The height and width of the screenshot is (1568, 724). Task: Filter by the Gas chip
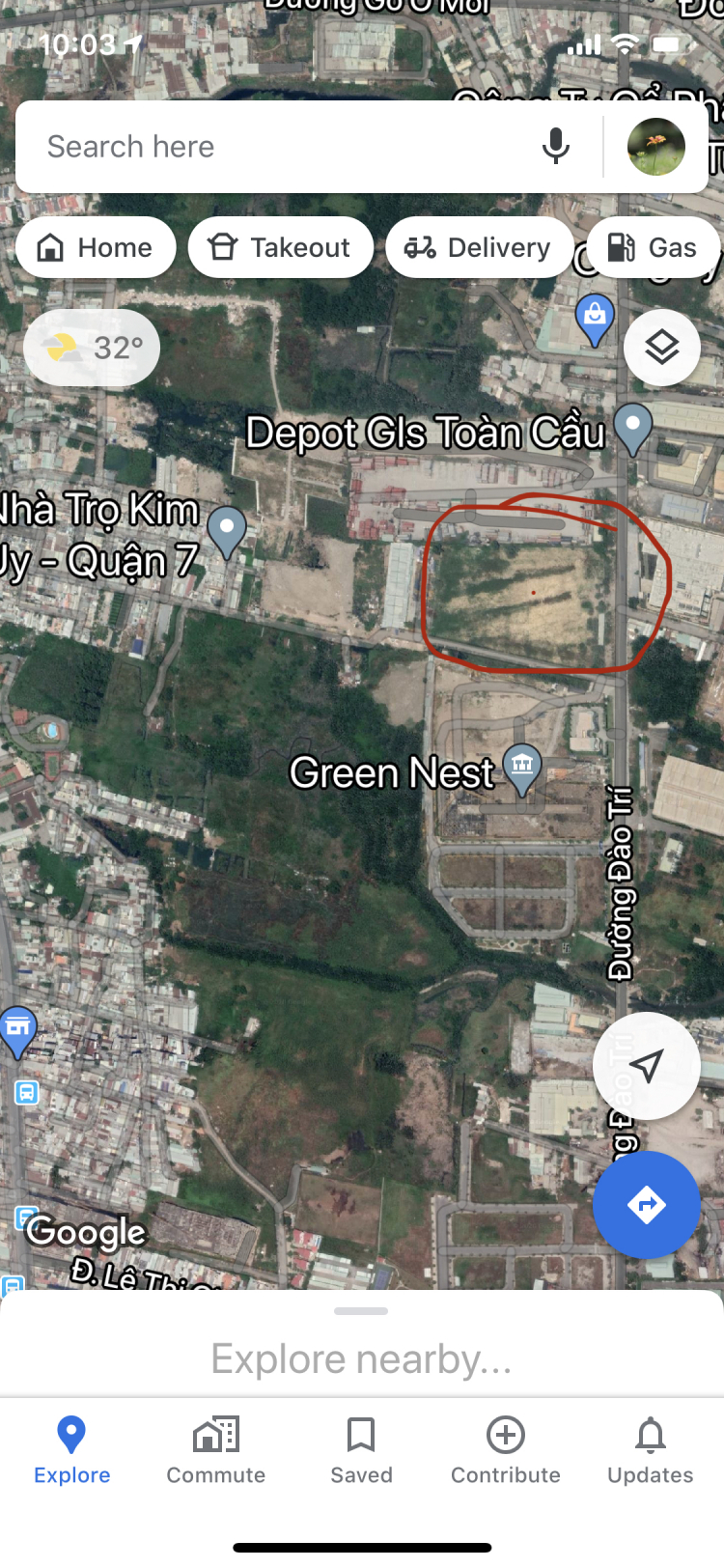[654, 247]
